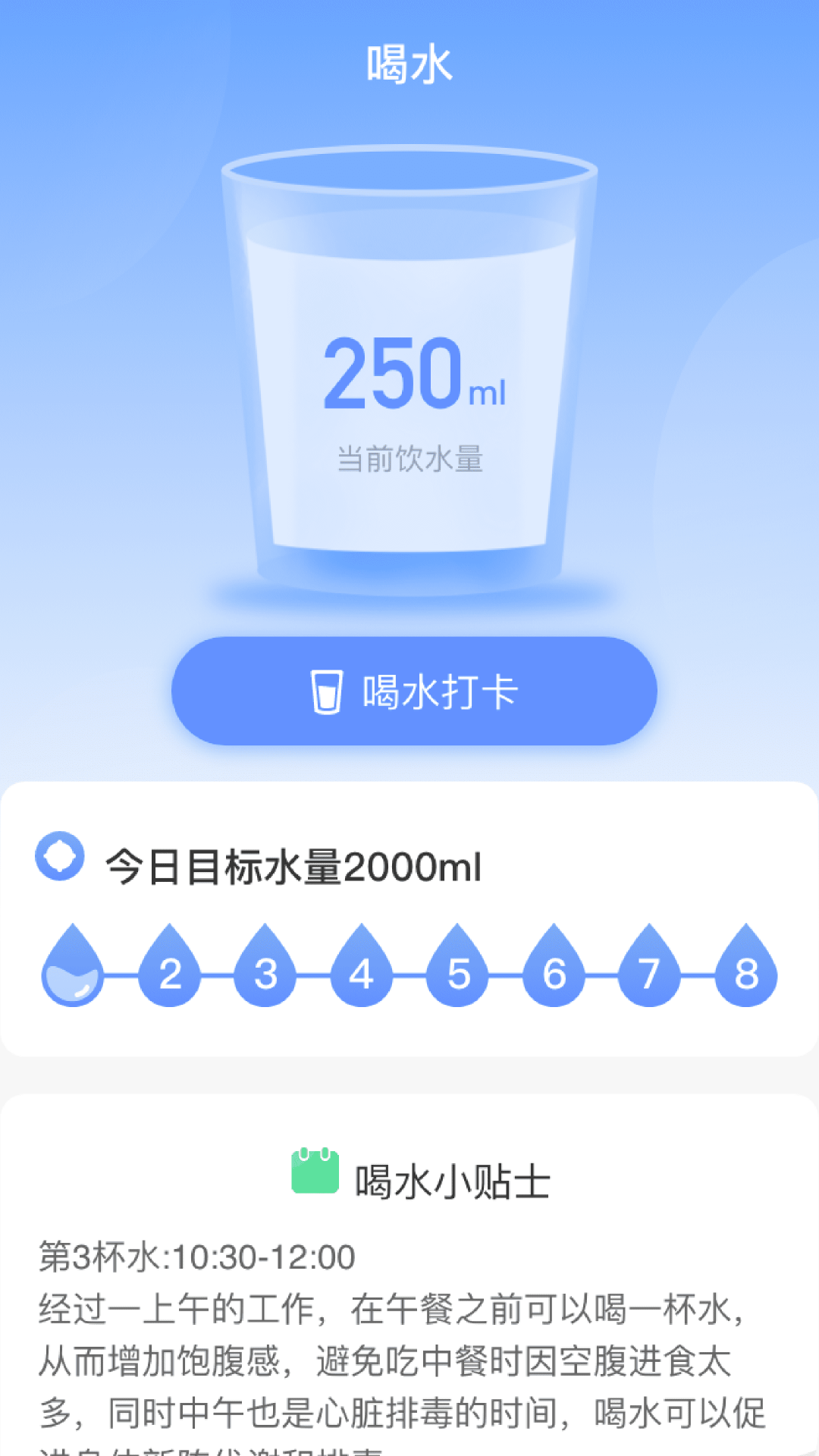Tap water drop number 3
Viewport: 819px width, 1456px height.
264,974
